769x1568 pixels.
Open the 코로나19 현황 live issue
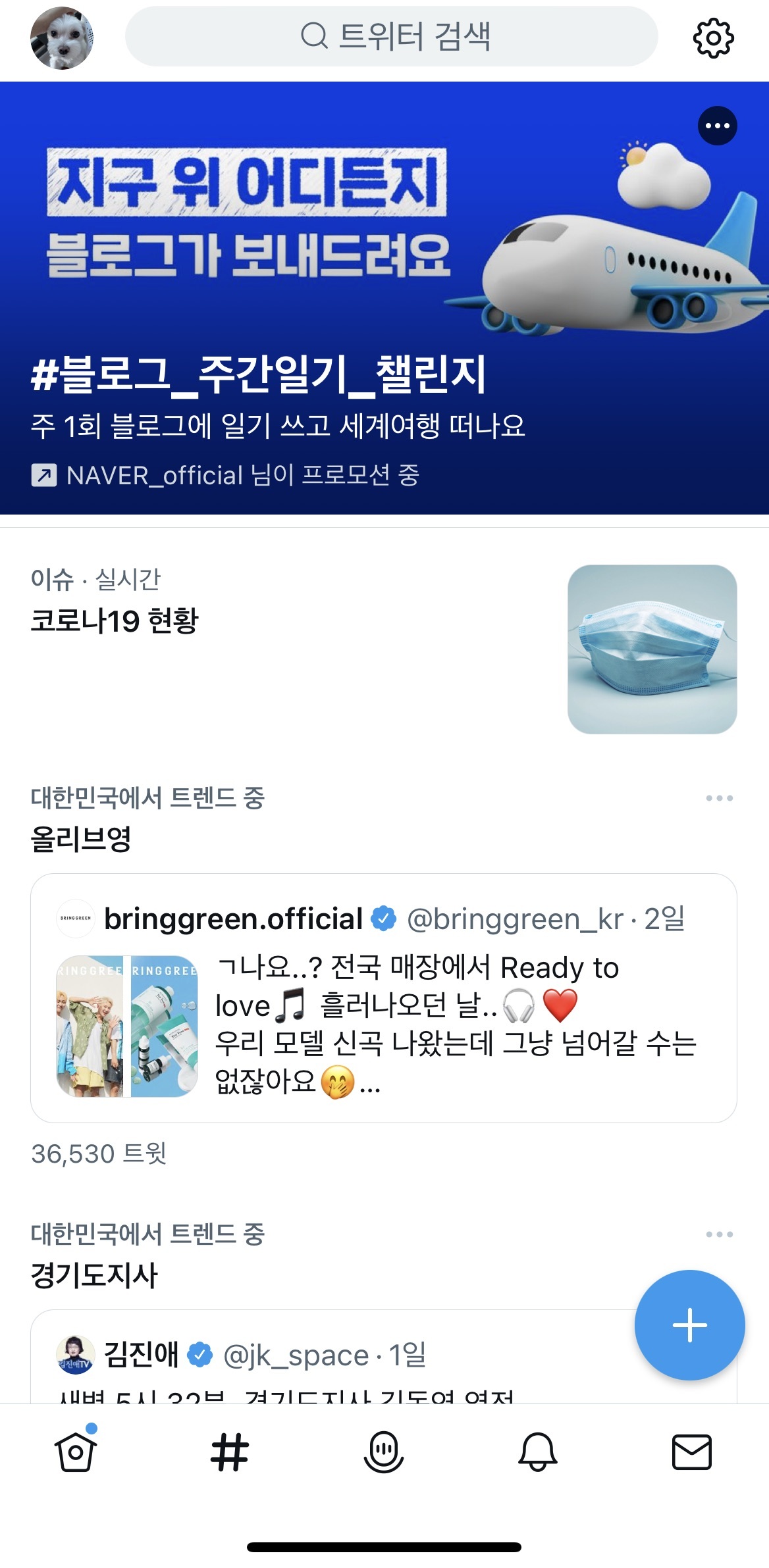[x=115, y=620]
